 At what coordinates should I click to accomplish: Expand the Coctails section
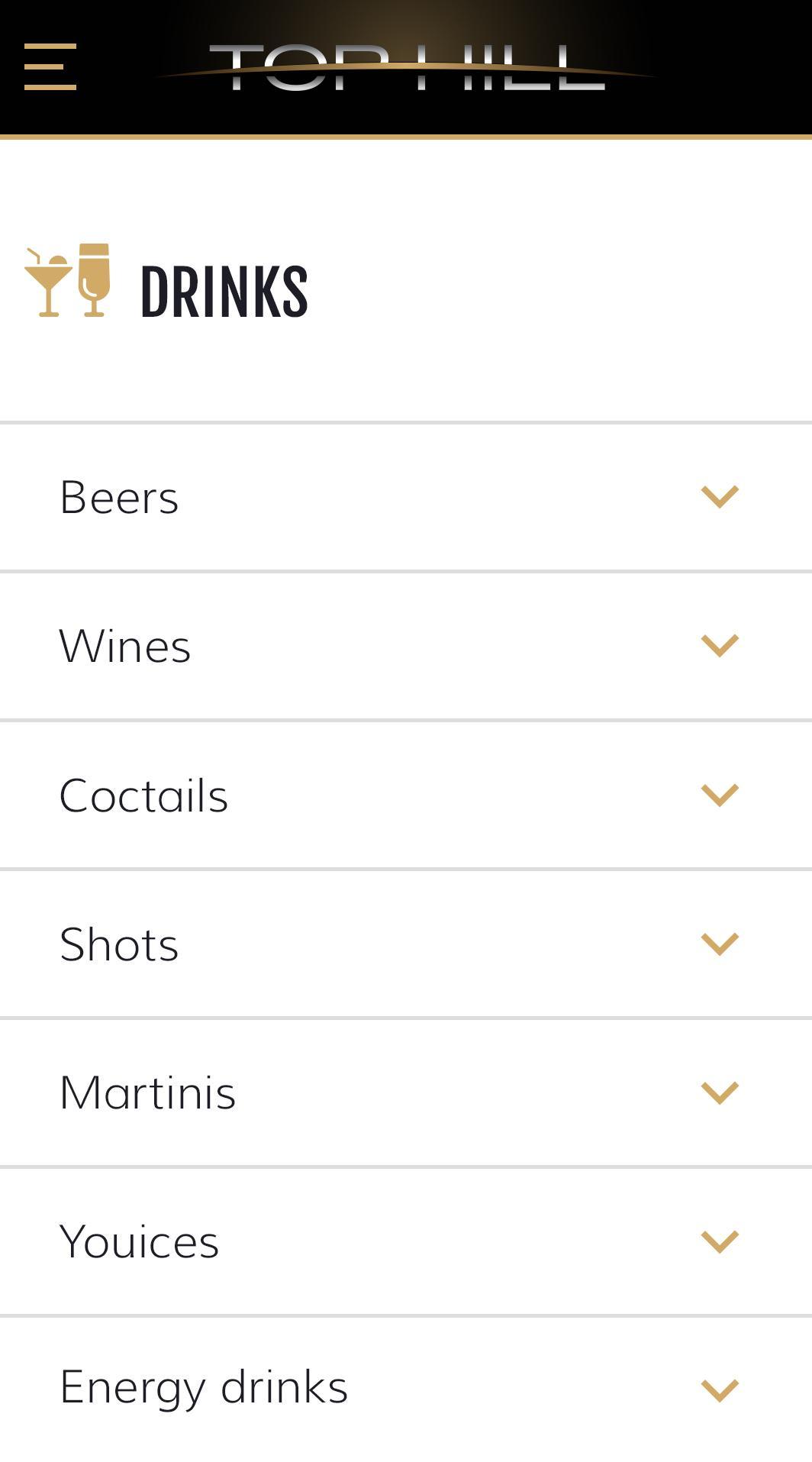pos(382,795)
